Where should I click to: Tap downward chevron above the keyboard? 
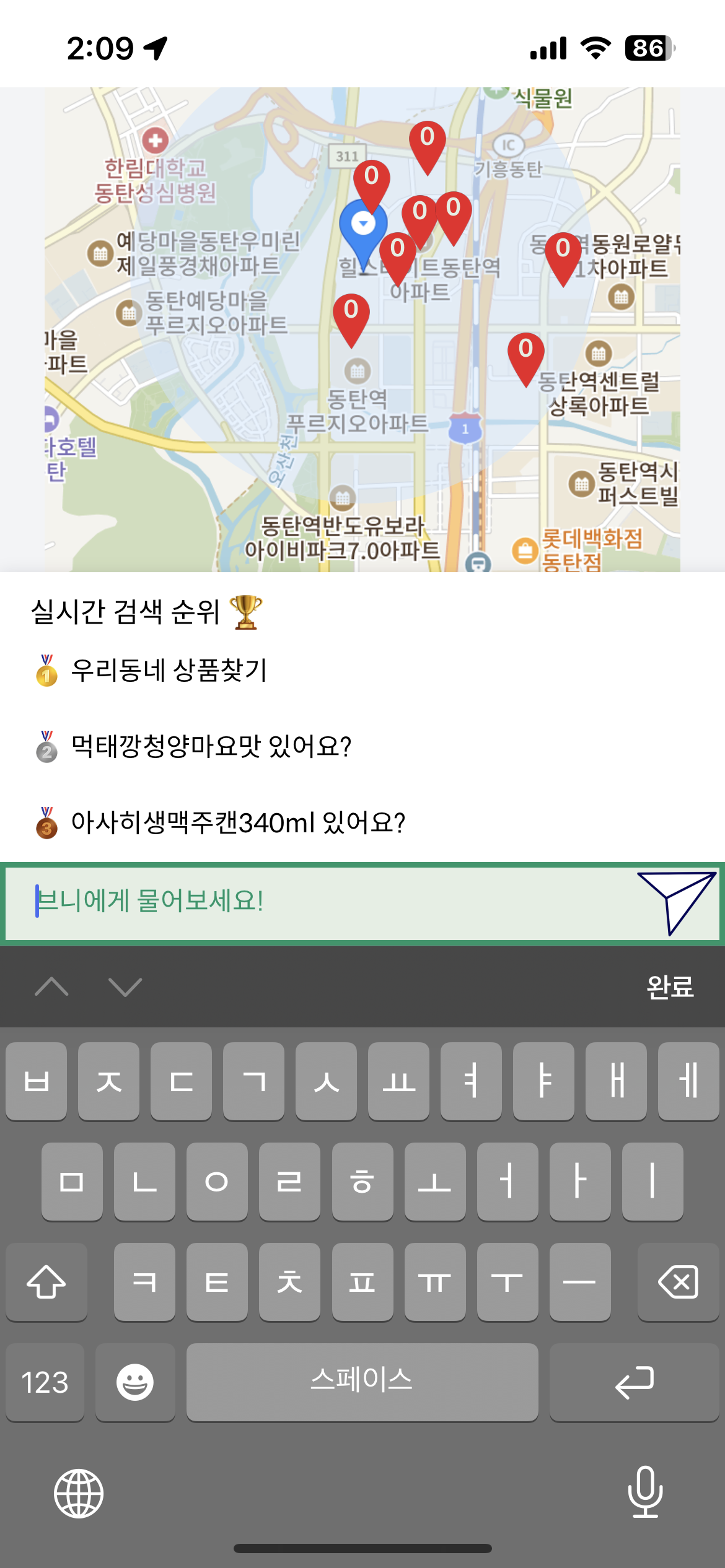tap(125, 987)
